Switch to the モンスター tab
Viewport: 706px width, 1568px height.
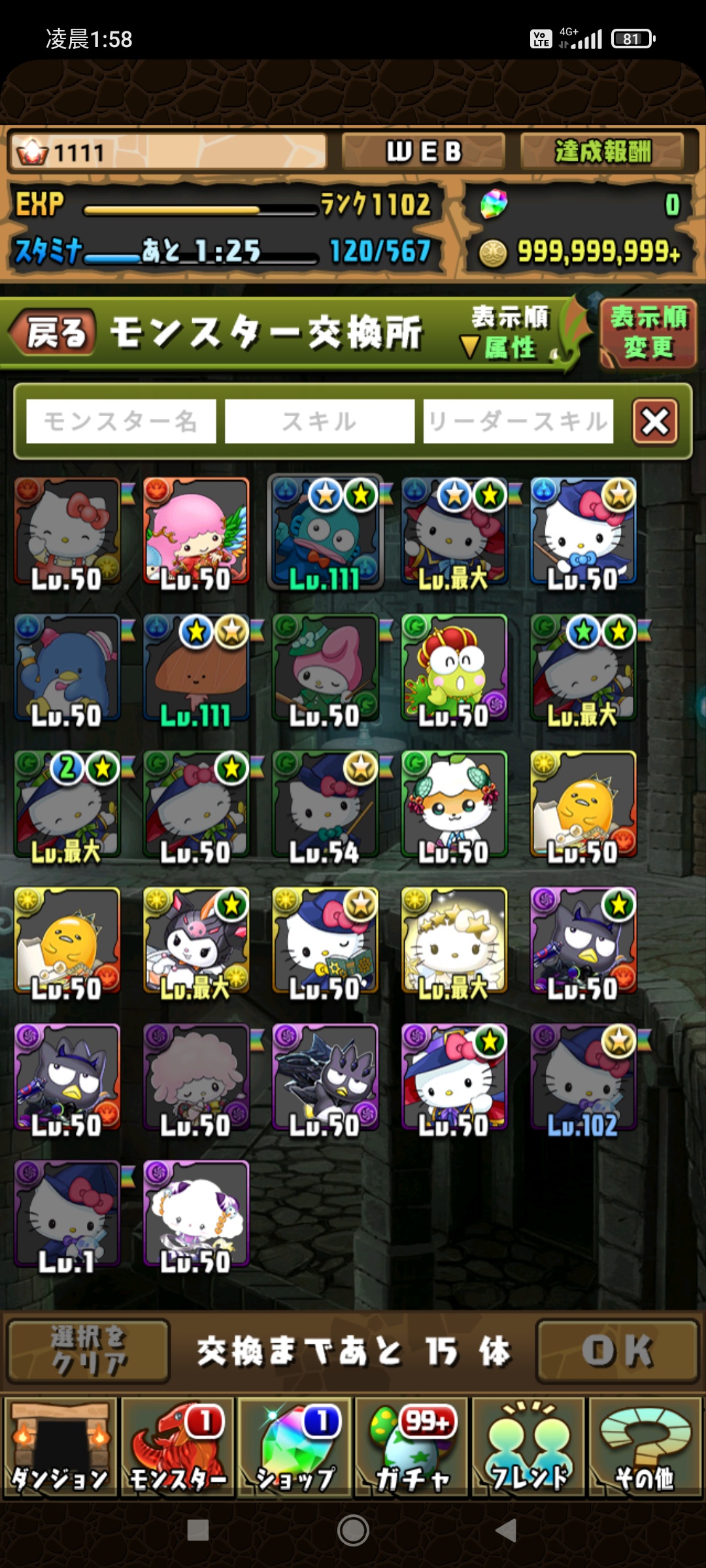pos(178,1447)
